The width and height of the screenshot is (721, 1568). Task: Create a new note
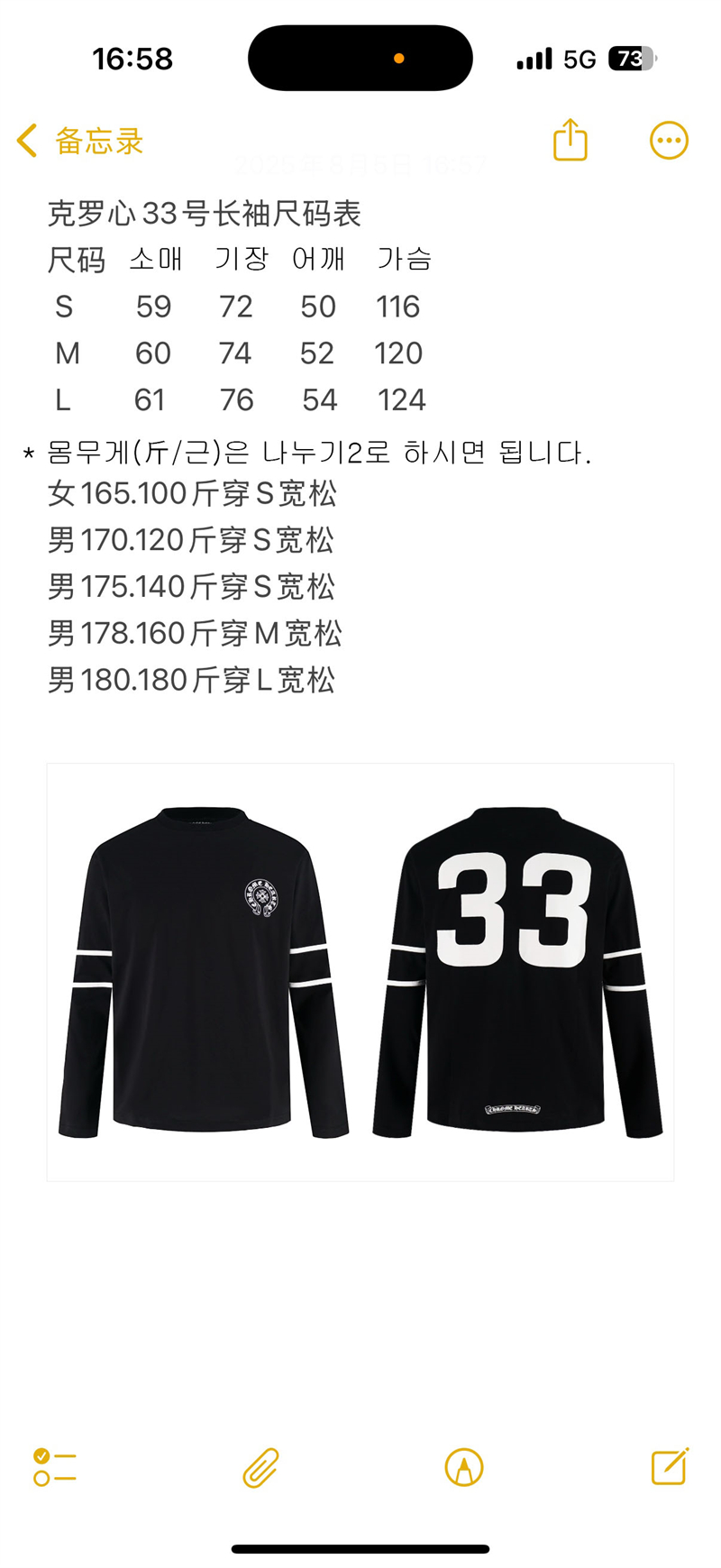pos(670,1466)
